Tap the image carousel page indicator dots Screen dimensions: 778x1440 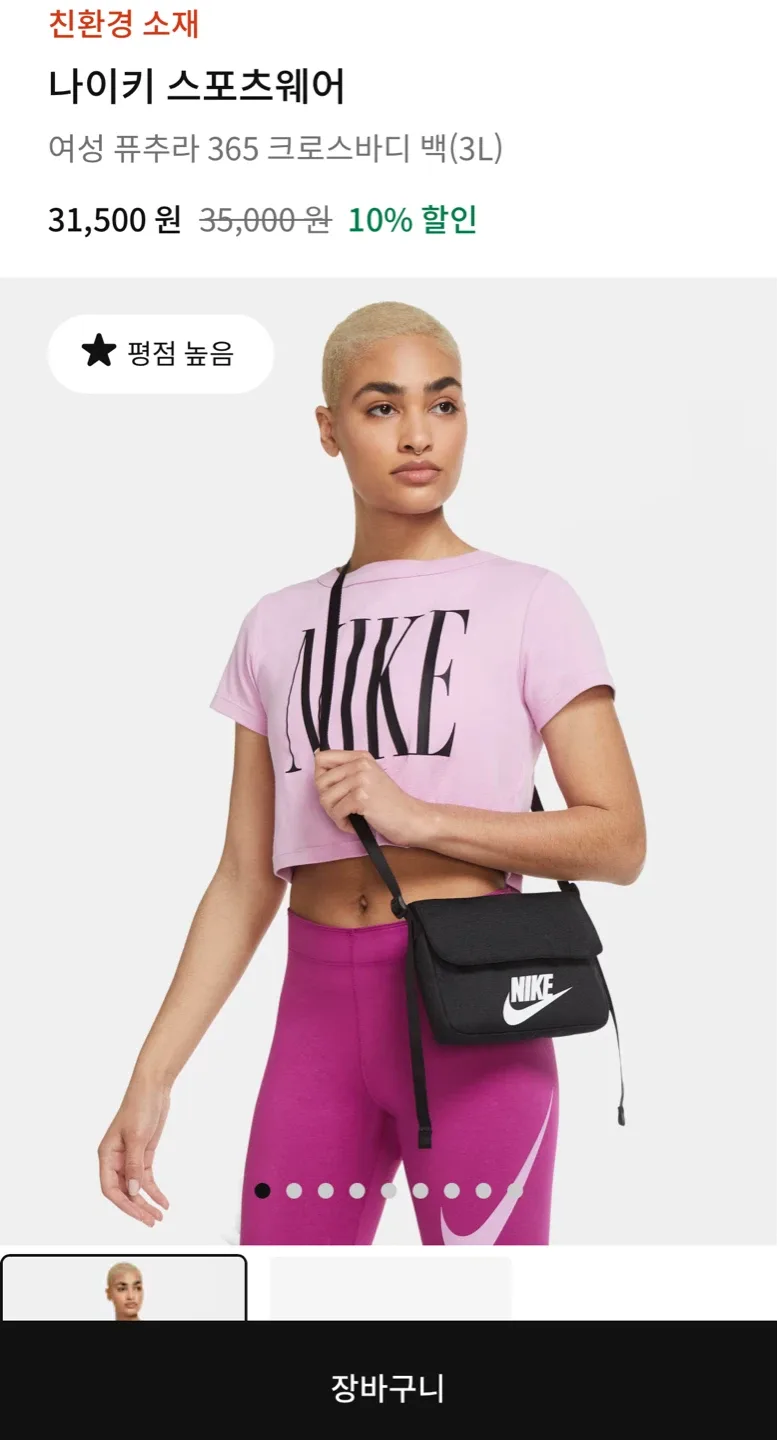[388, 1190]
